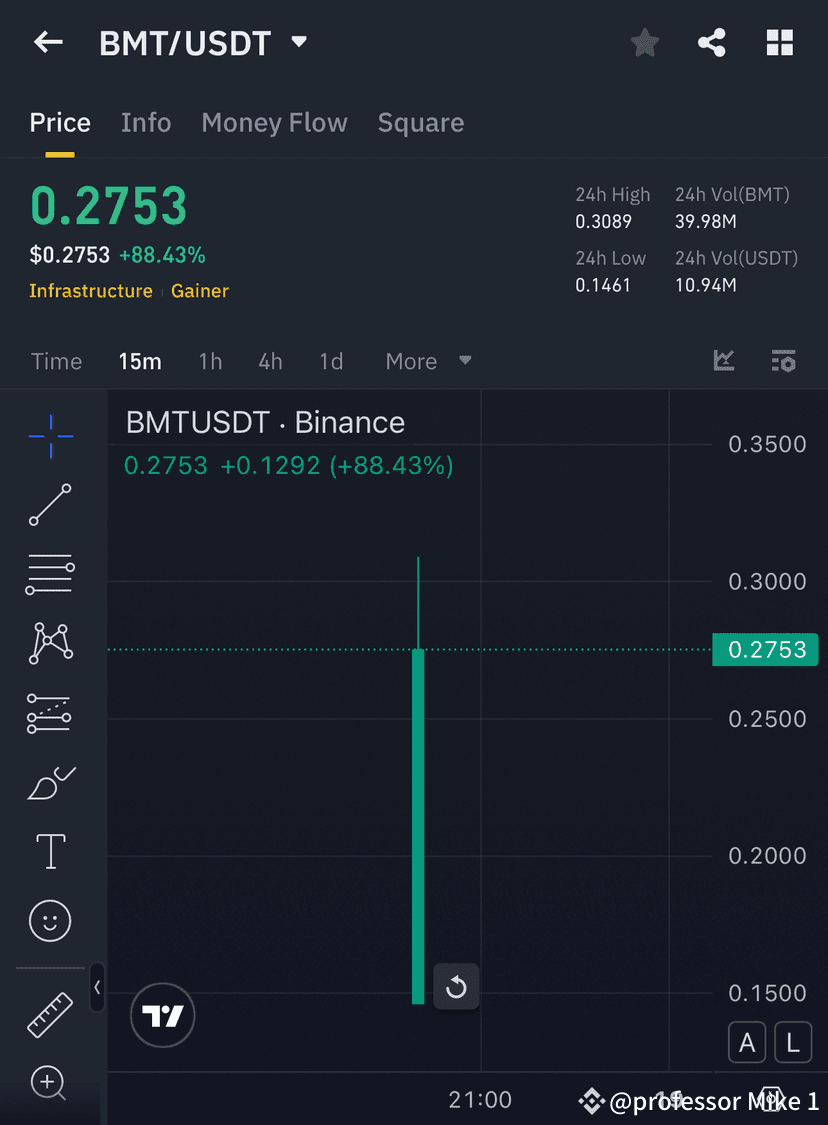
Task: Select the text annotation tool
Action: 50,851
